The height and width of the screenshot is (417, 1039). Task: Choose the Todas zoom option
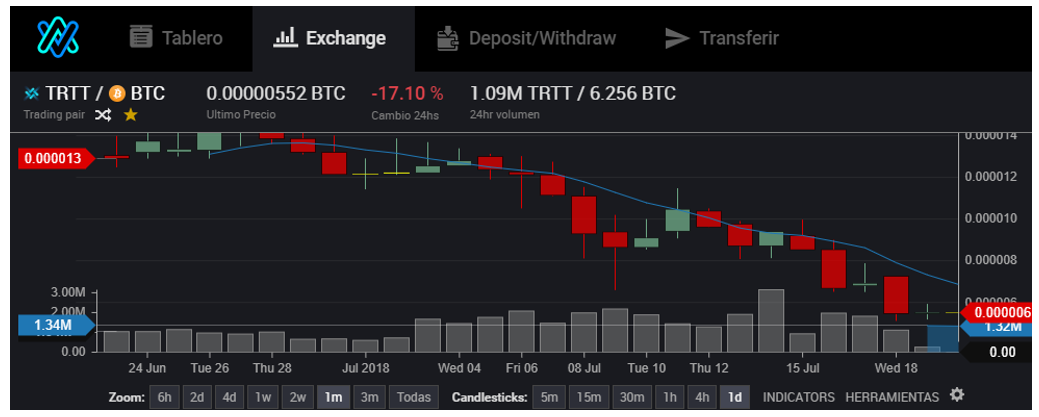pos(414,397)
